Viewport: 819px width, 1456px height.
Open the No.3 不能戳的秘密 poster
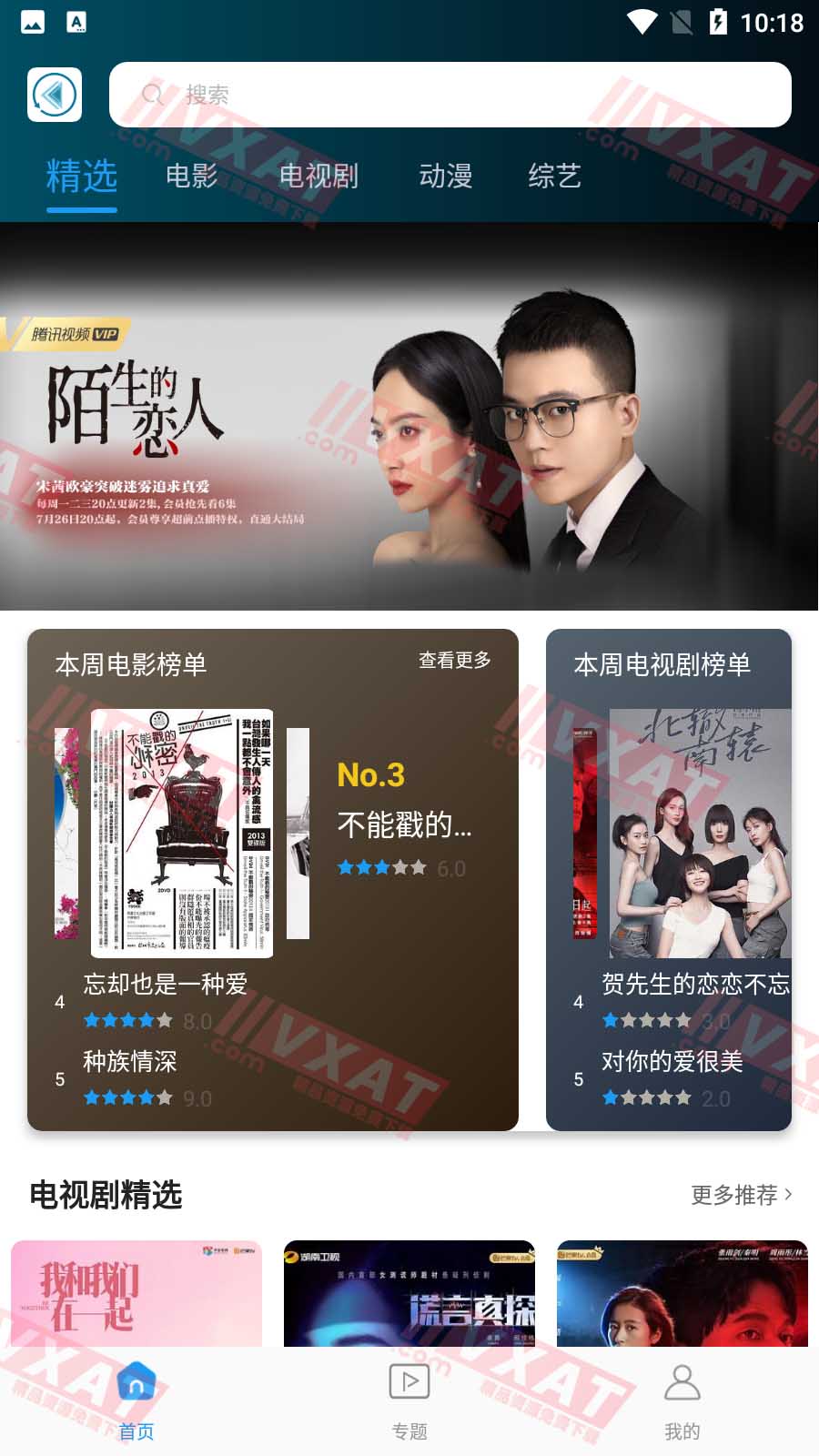(x=182, y=833)
